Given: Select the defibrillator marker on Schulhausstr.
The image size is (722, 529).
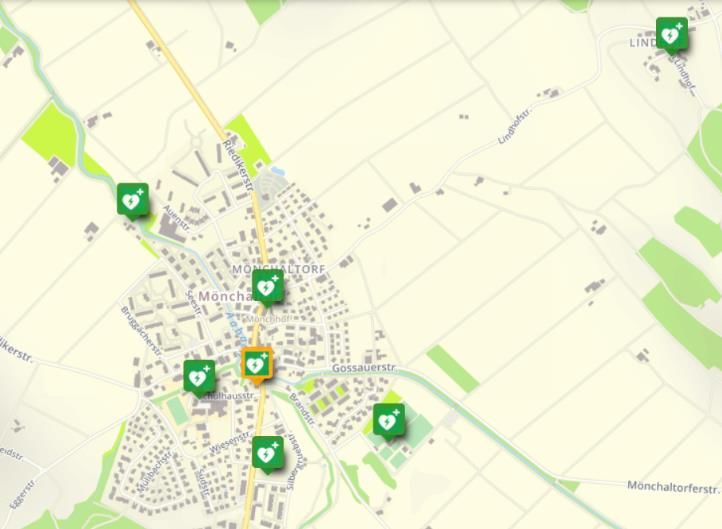Looking at the screenshot, I should (199, 377).
